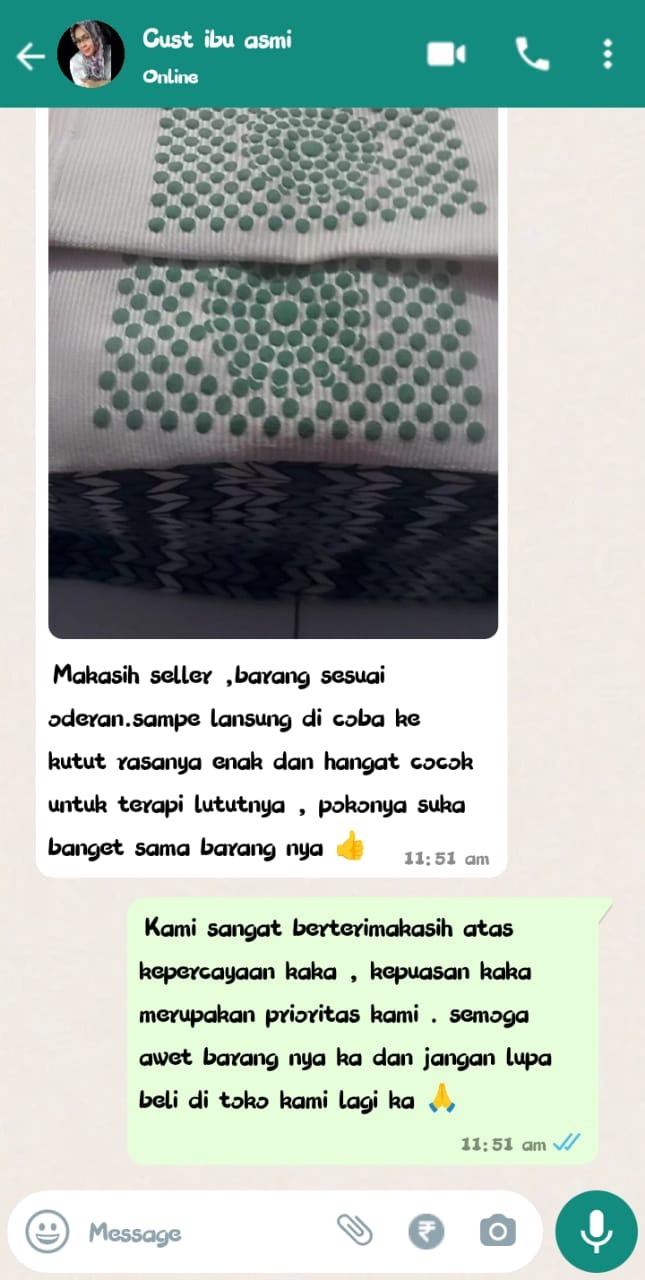645x1280 pixels.
Task: Open the emoji picker
Action: click(x=47, y=1232)
